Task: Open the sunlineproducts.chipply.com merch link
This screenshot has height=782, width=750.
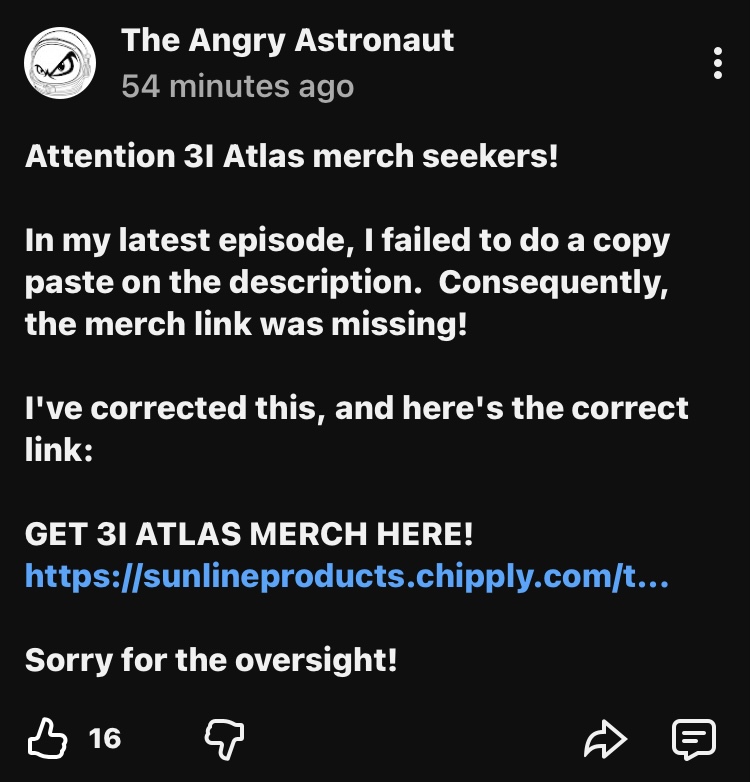Action: pyautogui.click(x=347, y=576)
